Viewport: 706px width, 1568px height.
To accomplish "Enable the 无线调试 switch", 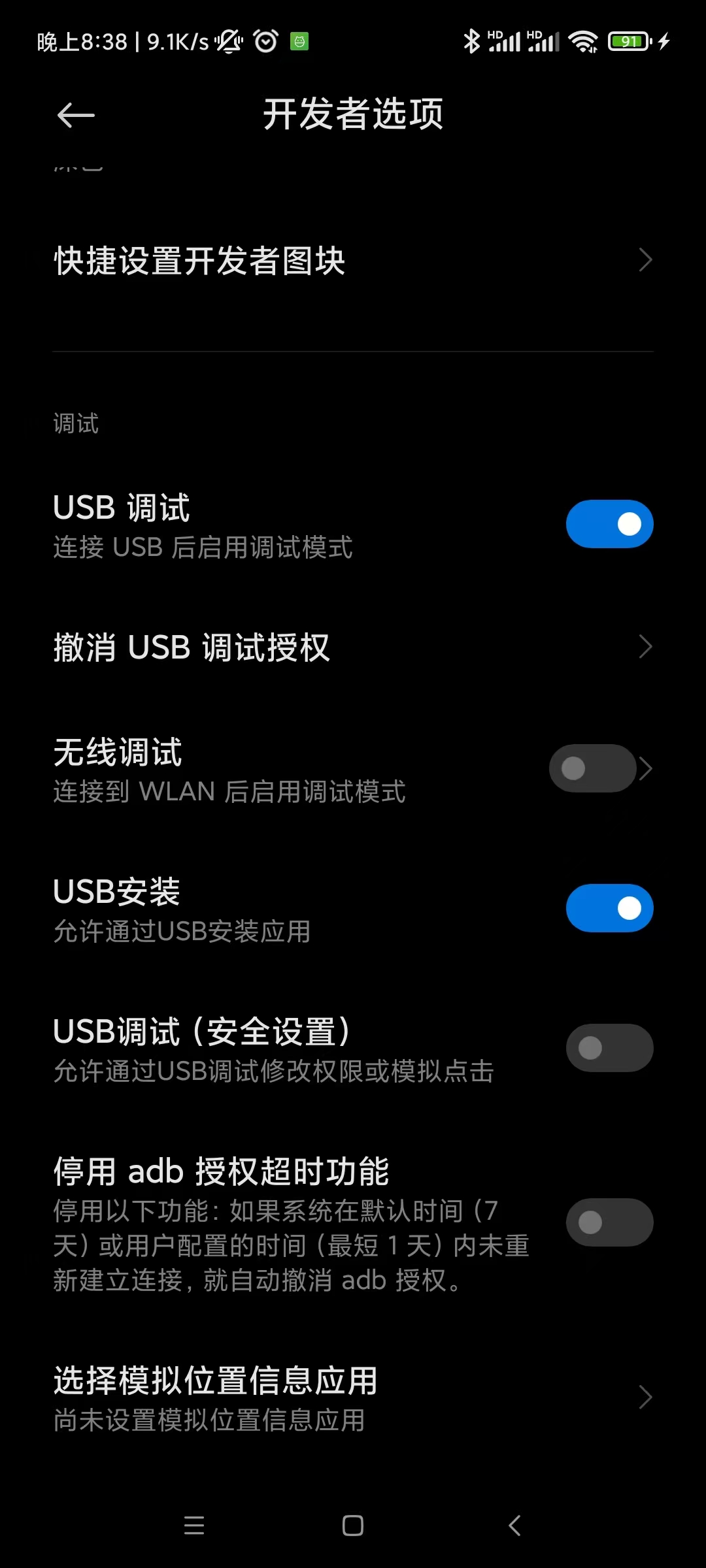I will tap(592, 768).
